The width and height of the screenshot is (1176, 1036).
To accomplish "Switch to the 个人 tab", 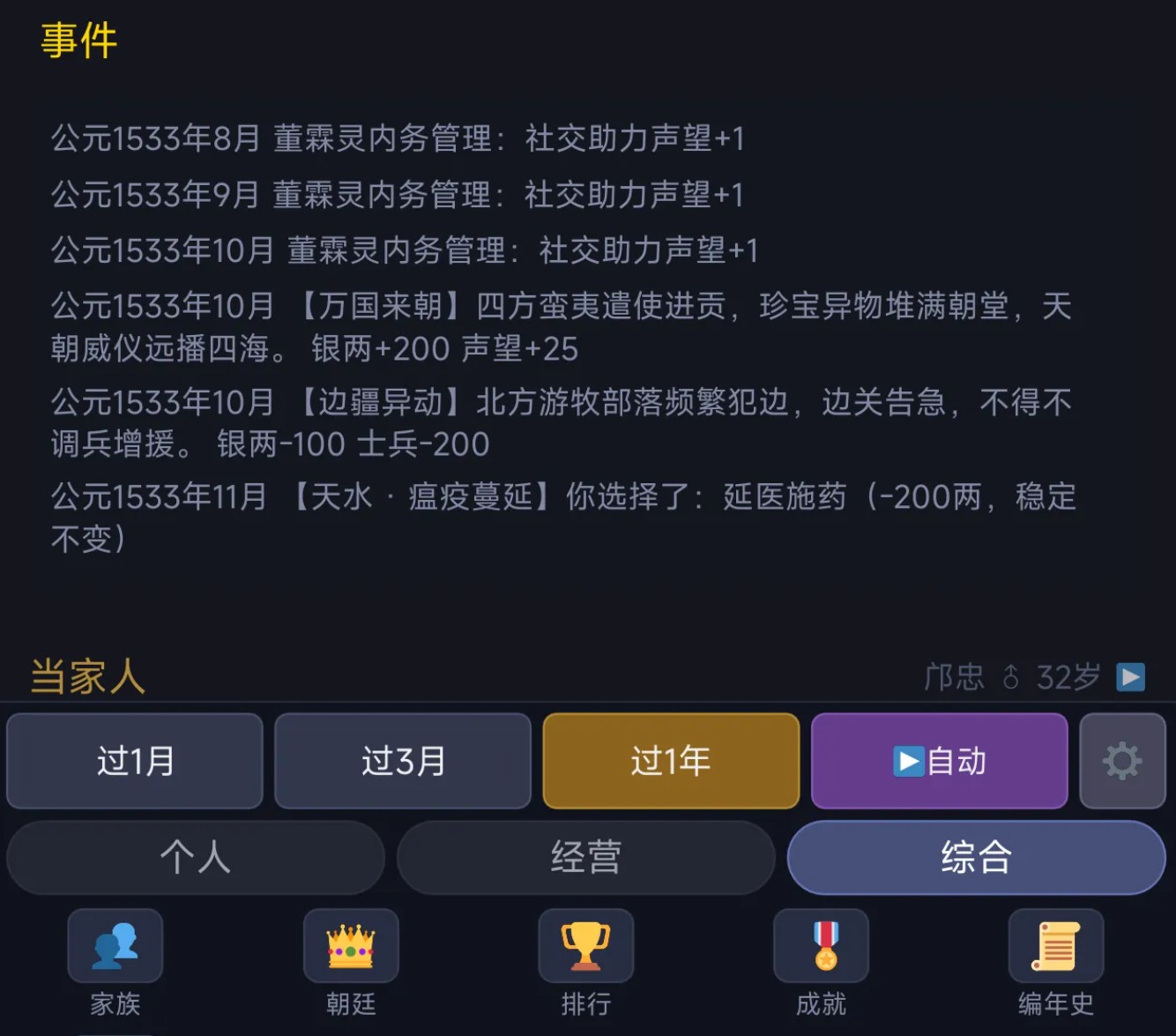I will (196, 857).
